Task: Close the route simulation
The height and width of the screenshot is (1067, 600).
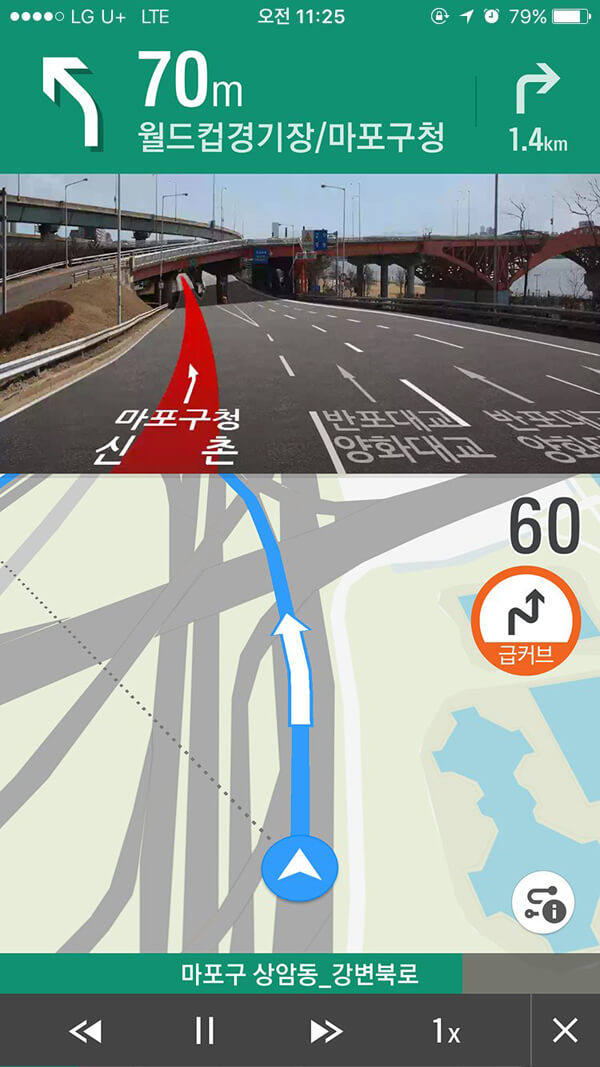Action: pos(565,1030)
